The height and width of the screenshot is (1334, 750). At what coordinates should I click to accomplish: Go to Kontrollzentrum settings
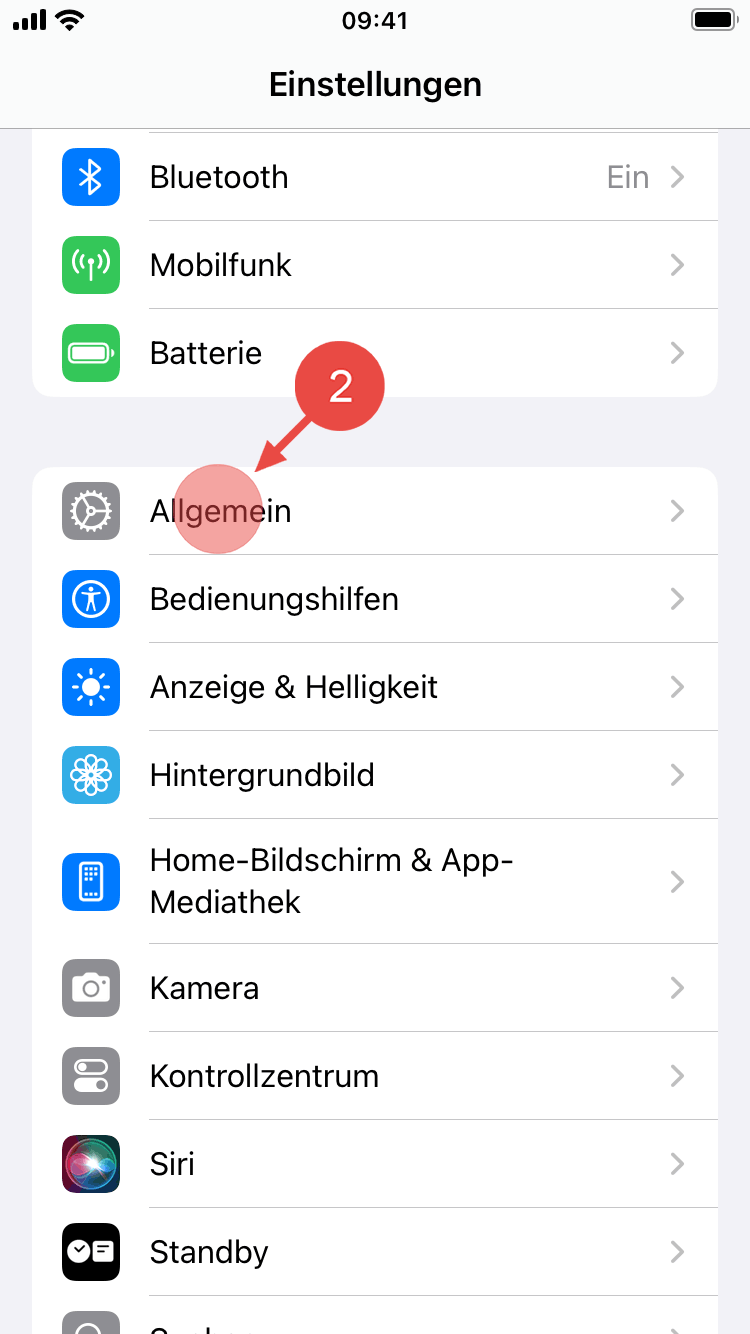click(x=375, y=1076)
